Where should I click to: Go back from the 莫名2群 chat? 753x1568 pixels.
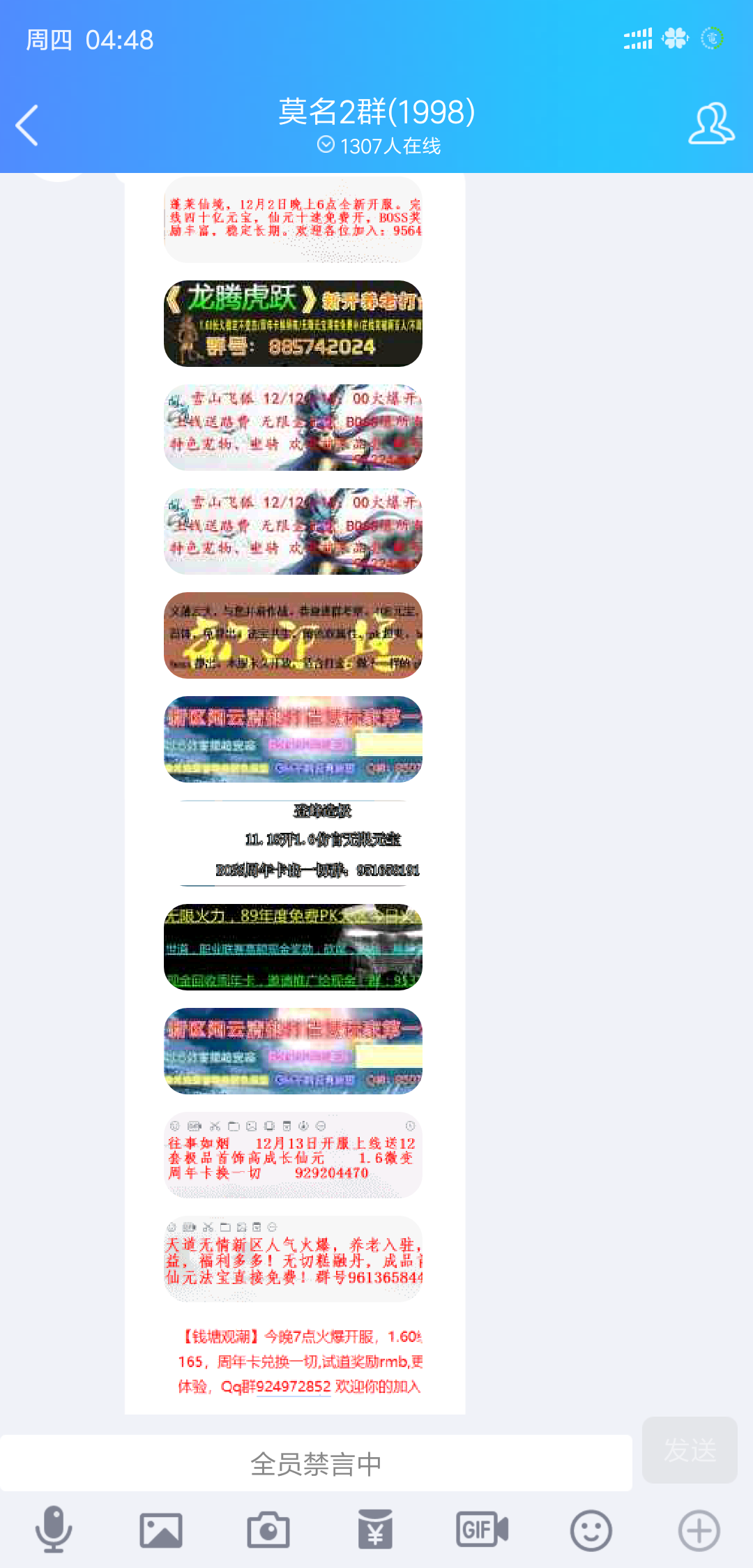tap(28, 126)
